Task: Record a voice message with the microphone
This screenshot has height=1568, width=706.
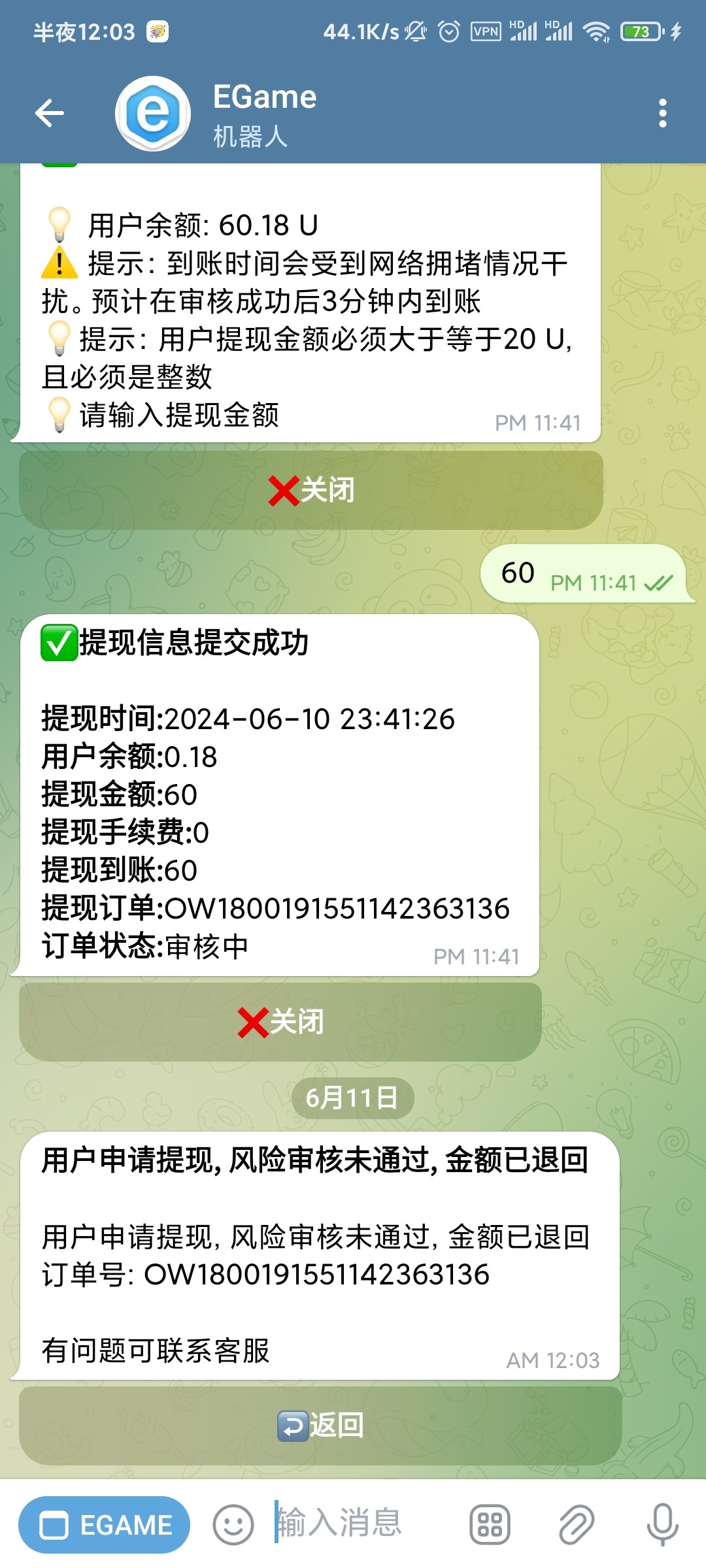Action: click(x=662, y=1525)
